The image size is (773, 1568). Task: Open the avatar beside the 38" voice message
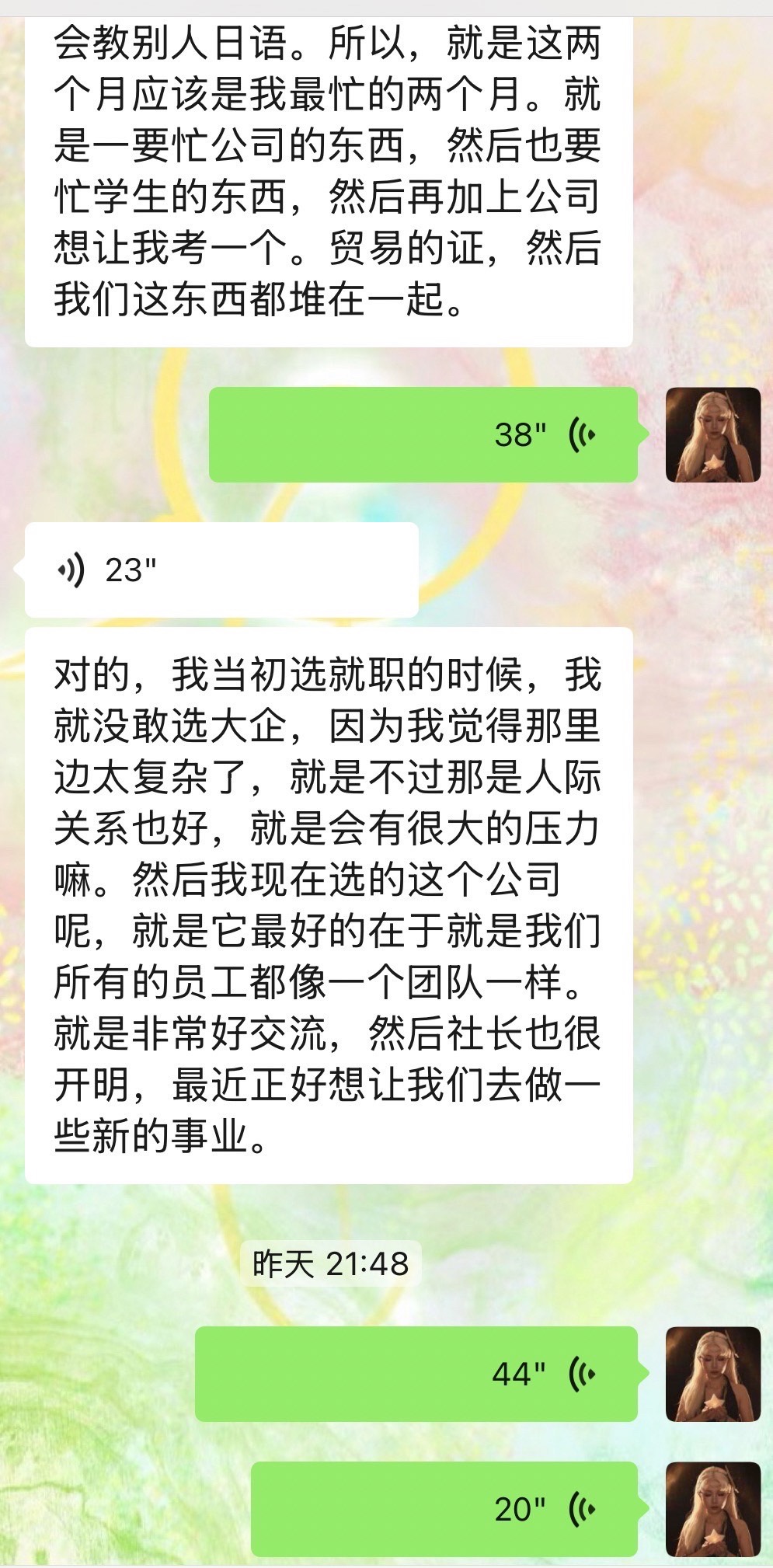[713, 434]
